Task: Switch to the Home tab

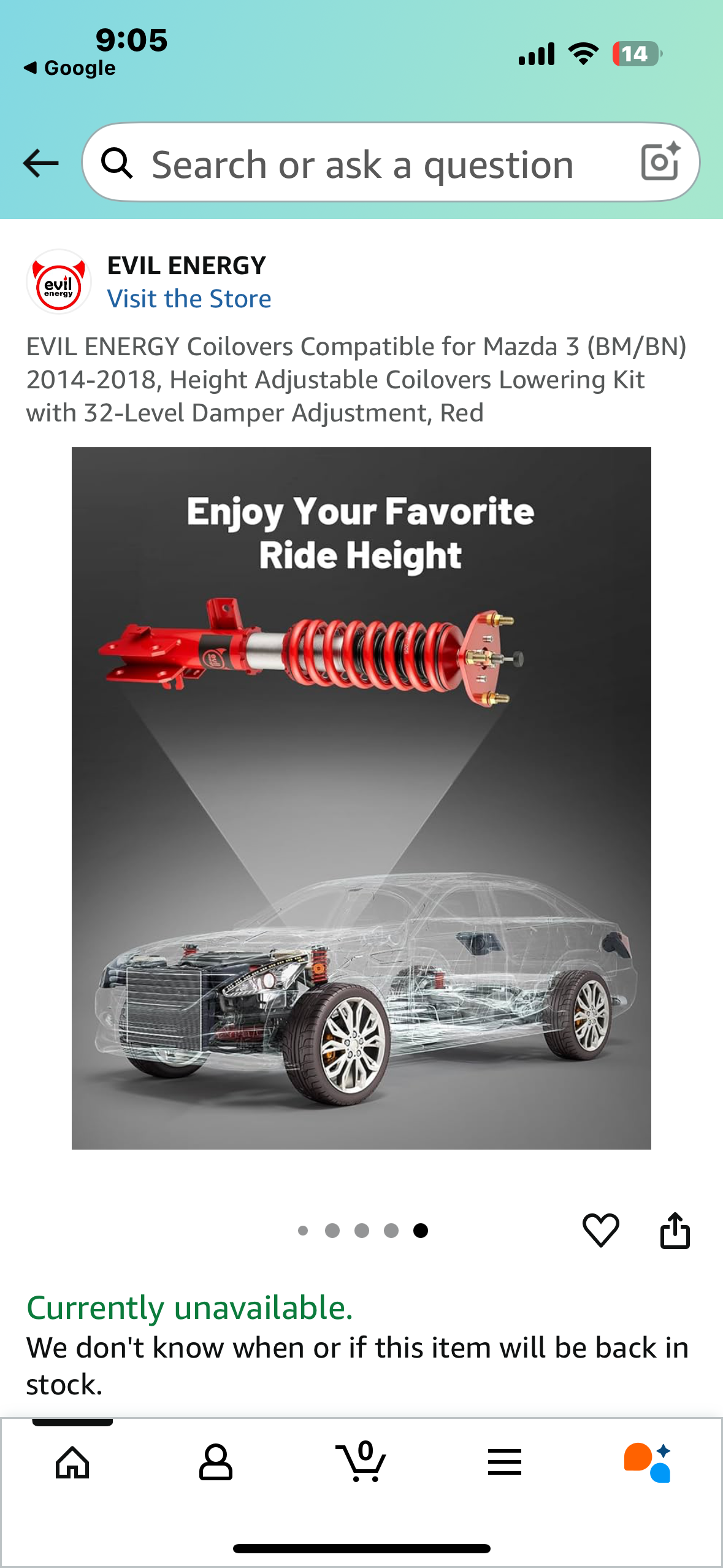Action: tap(72, 1462)
